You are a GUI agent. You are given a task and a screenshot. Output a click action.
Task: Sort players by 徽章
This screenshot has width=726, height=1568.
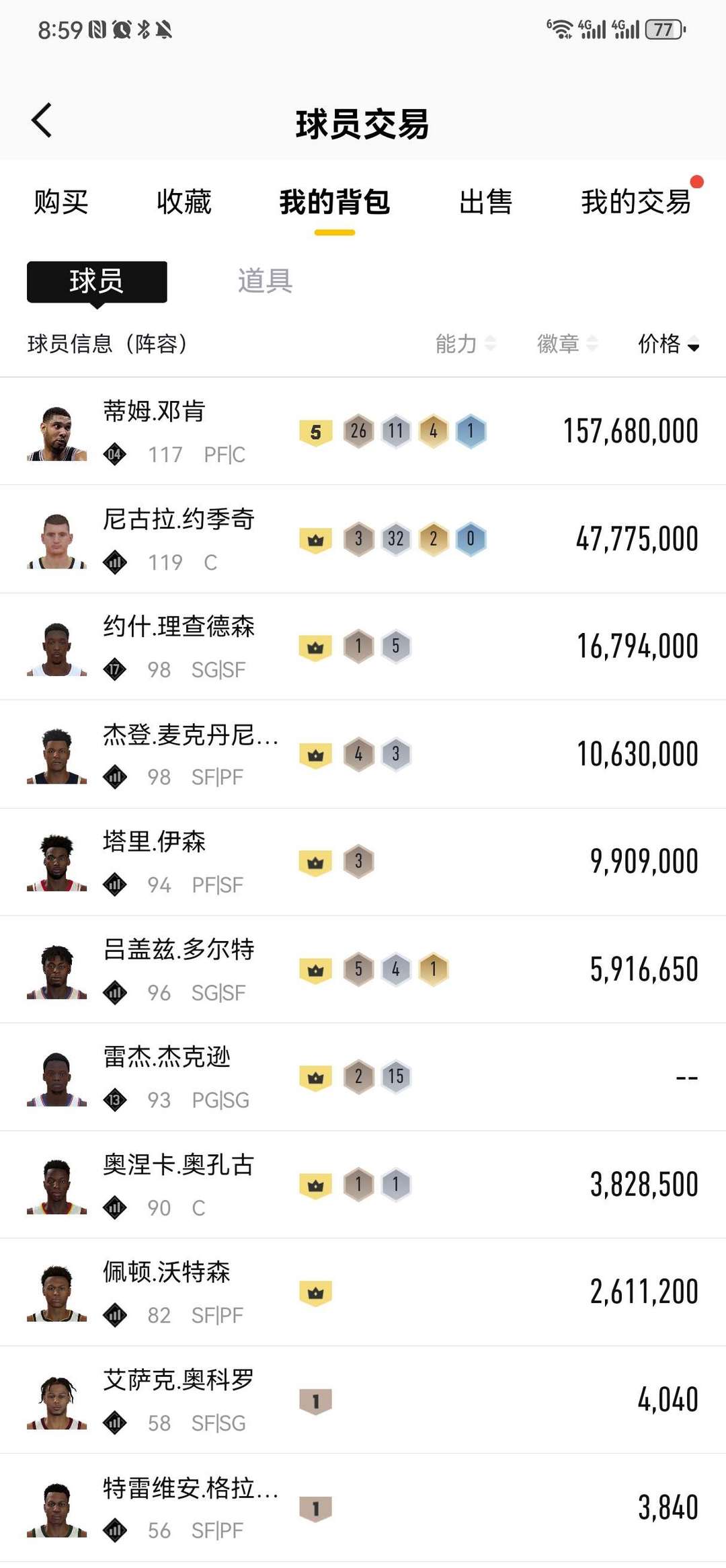point(567,344)
